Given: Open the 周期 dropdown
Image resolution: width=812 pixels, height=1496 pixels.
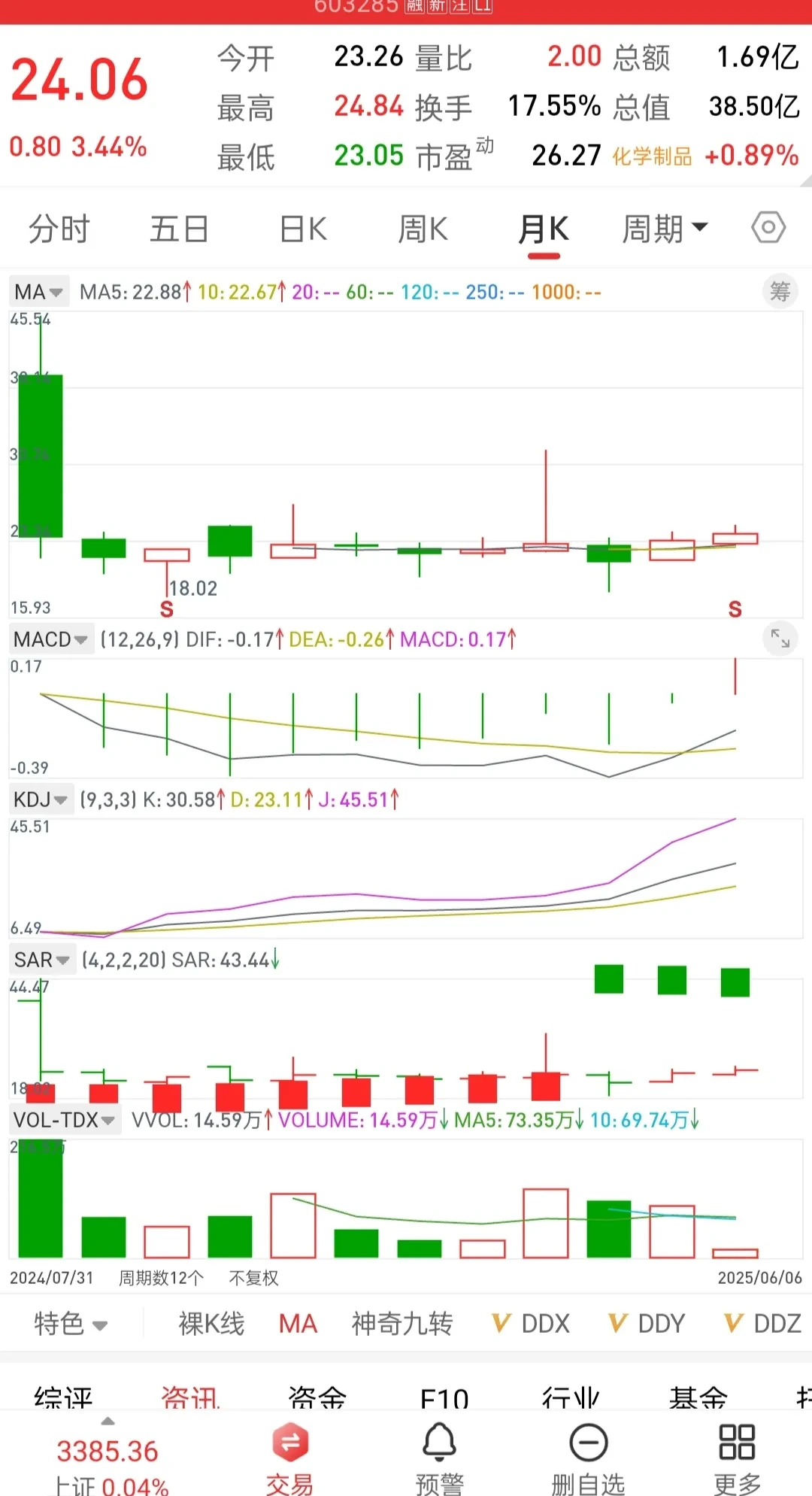Looking at the screenshot, I should click(x=665, y=229).
